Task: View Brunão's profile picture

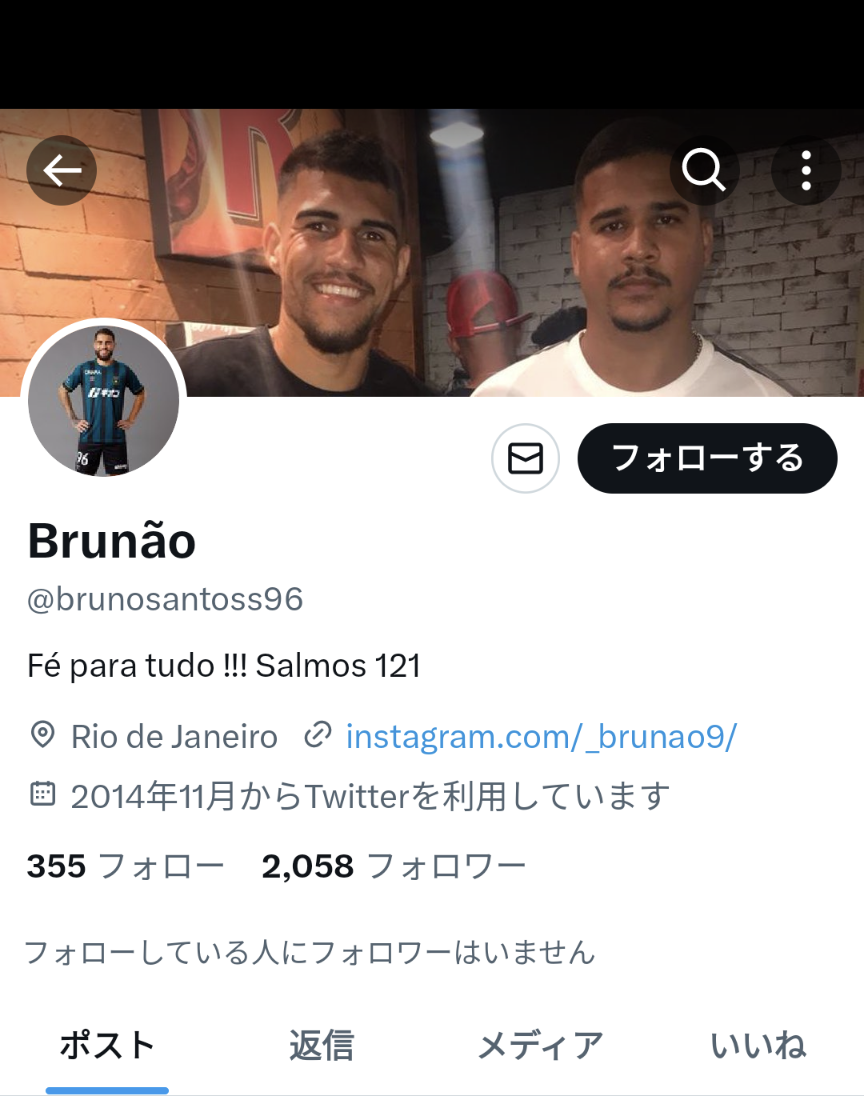Action: pyautogui.click(x=104, y=399)
